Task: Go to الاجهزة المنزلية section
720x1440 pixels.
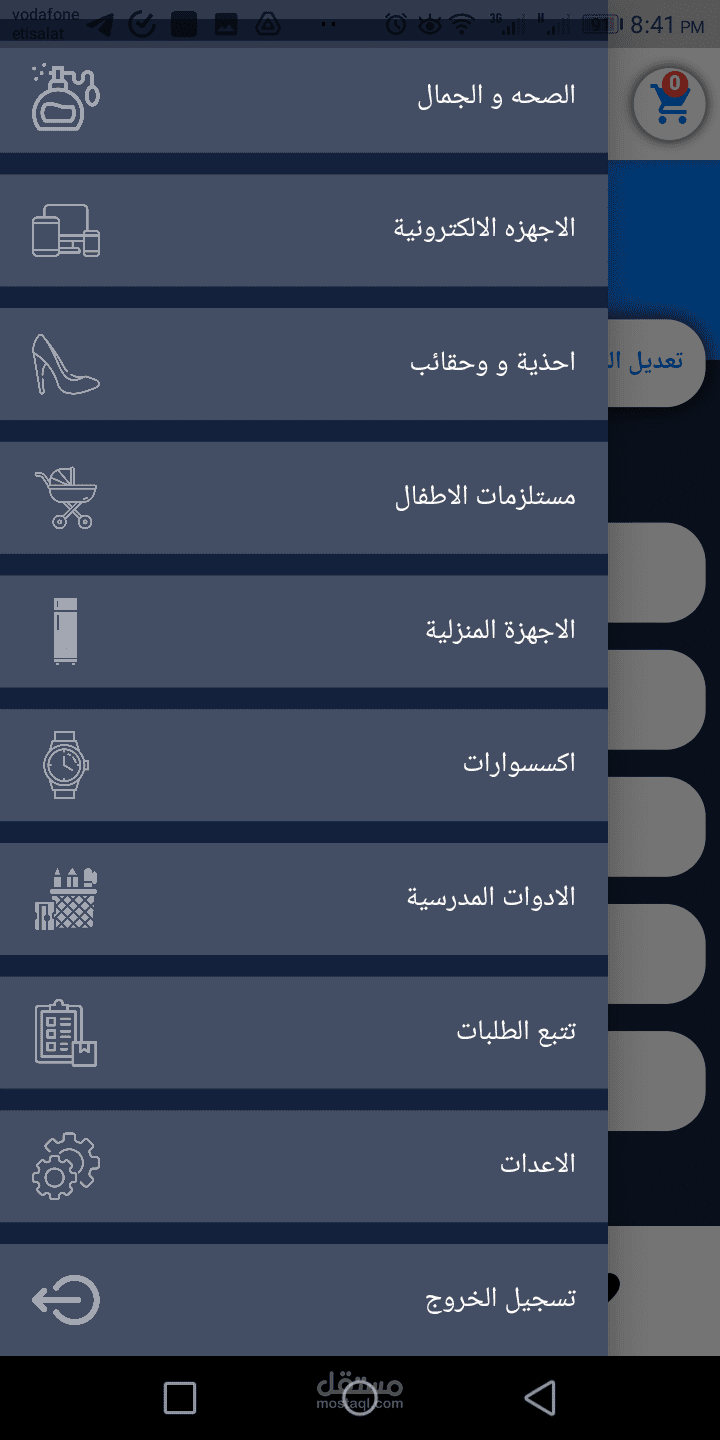Action: 500,631
